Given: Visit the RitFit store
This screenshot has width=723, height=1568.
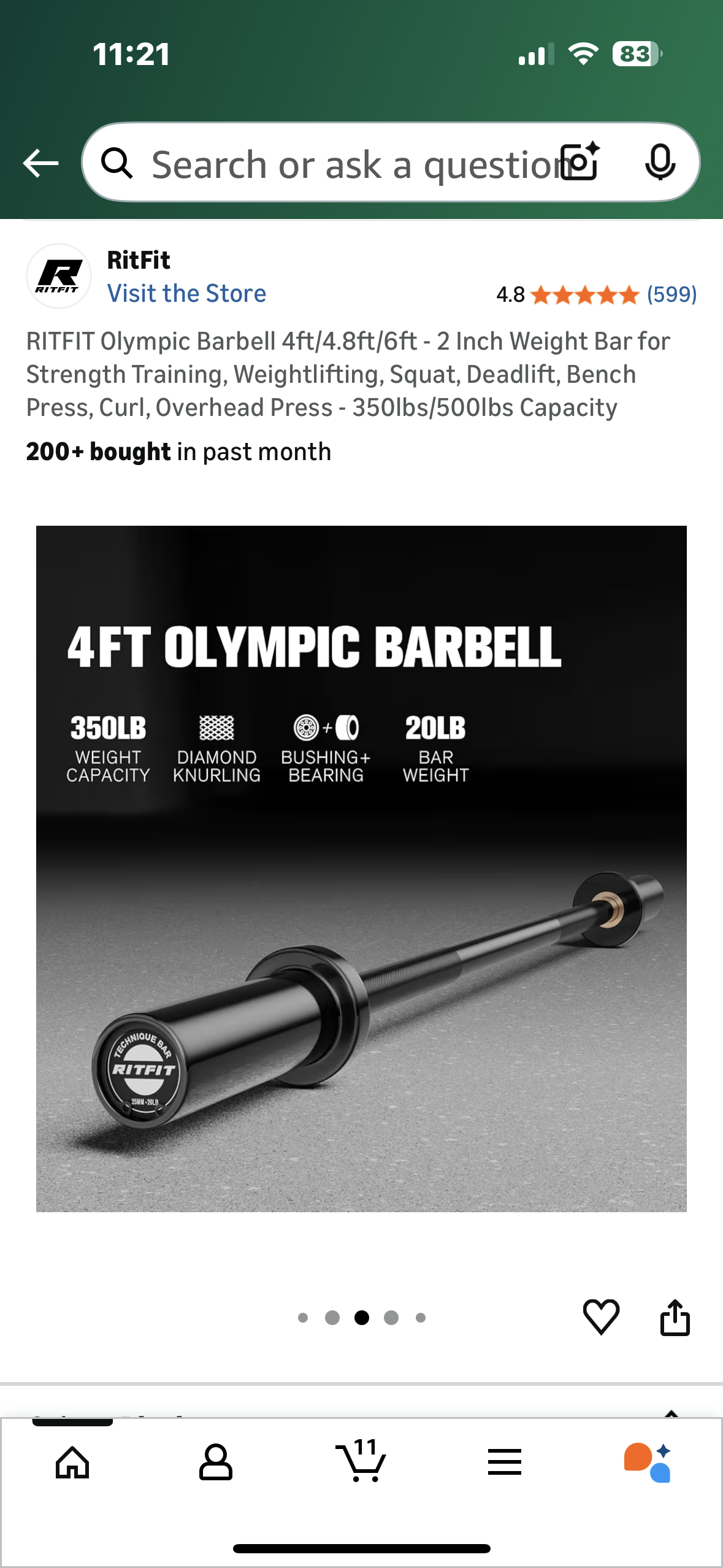Looking at the screenshot, I should point(186,293).
